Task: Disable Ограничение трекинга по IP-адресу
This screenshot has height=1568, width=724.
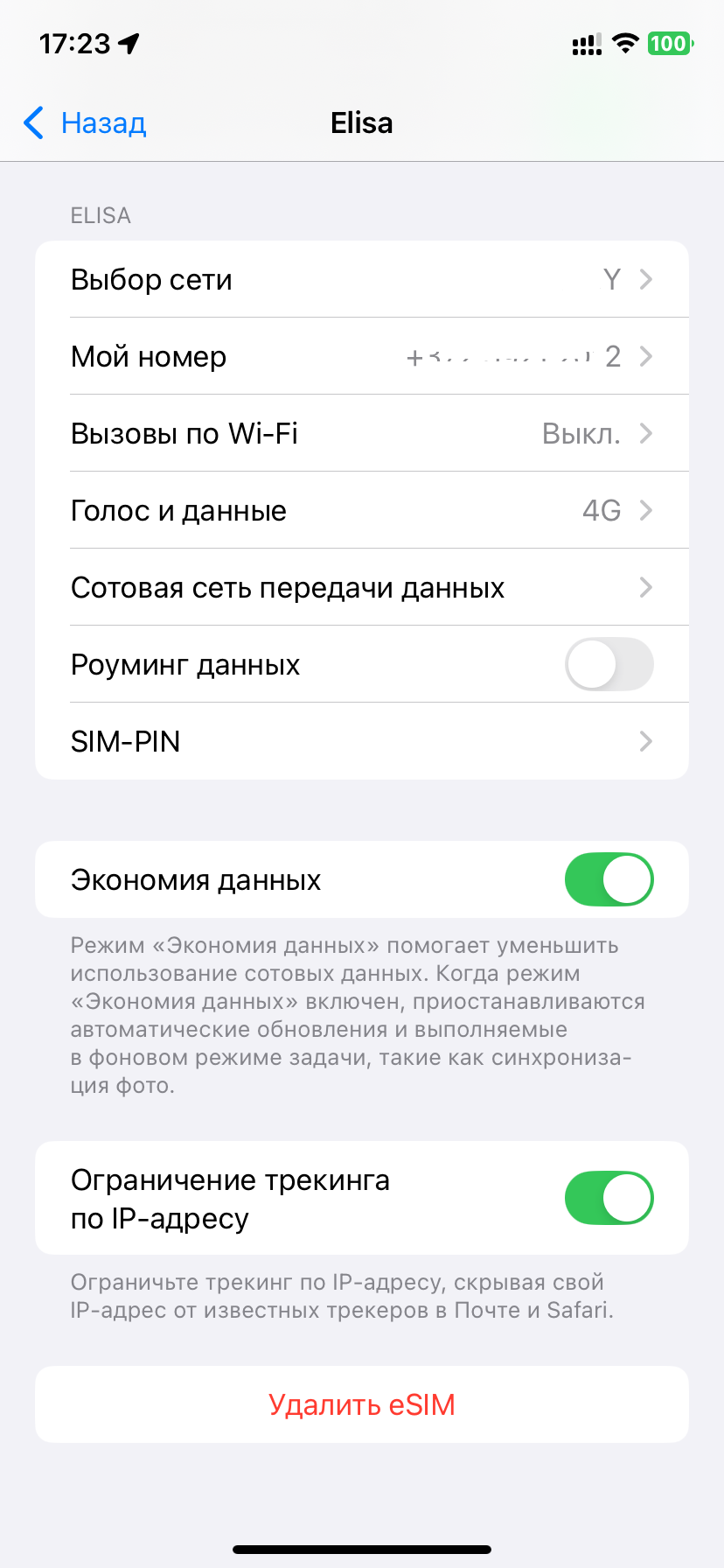Action: click(x=609, y=1198)
